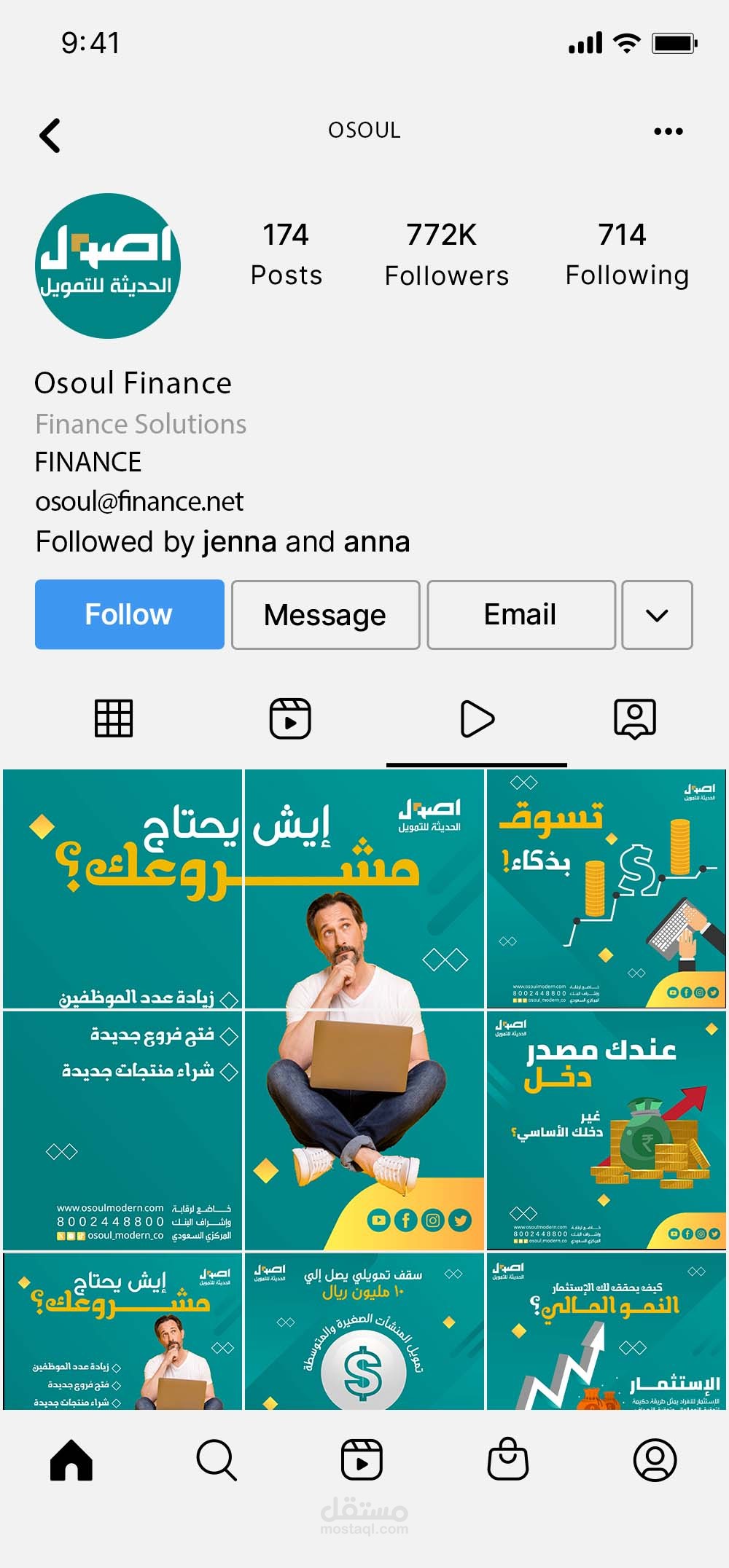Screen dimensions: 729x1568
Task: Expand the suggested accounts chevron
Action: tap(656, 615)
